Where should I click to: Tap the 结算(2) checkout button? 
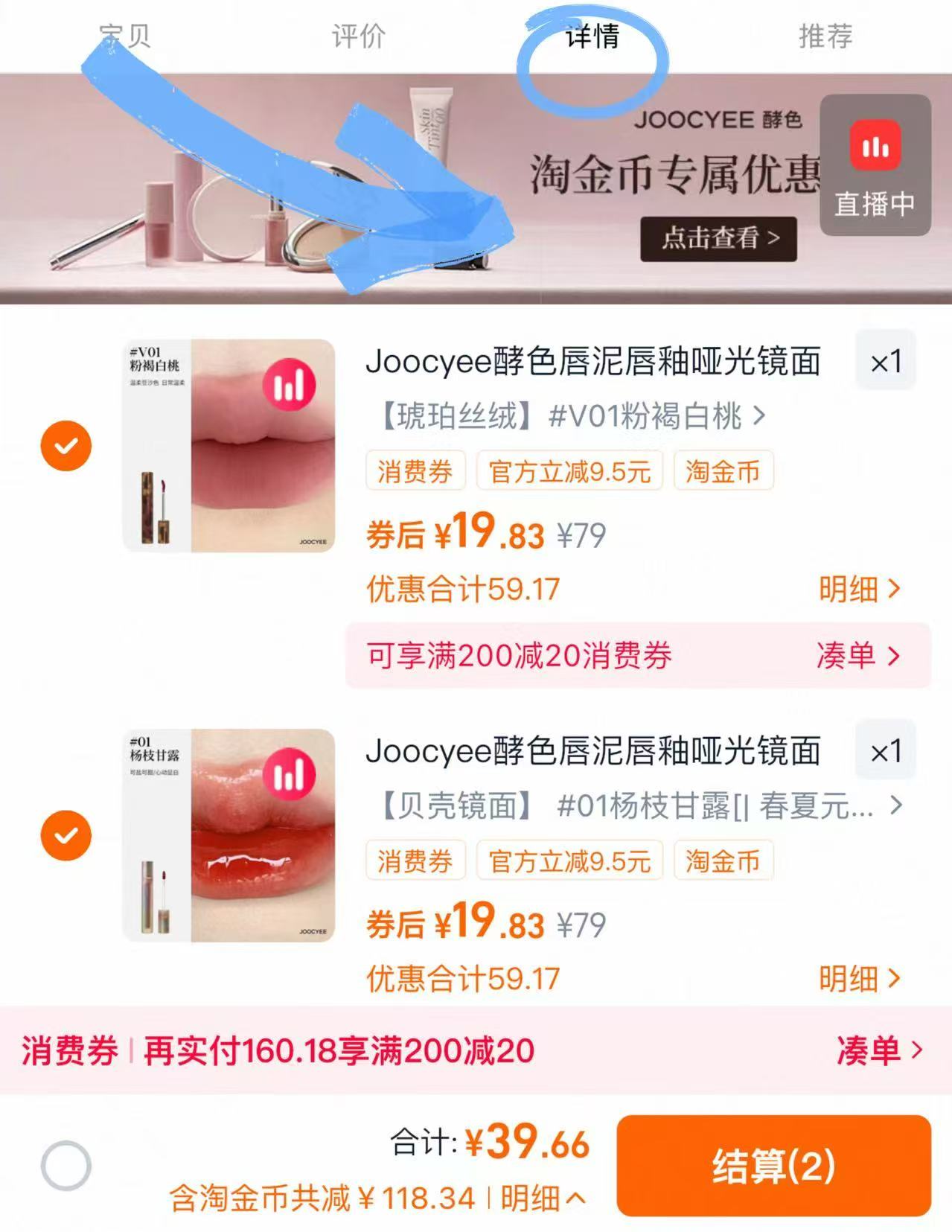(775, 1167)
